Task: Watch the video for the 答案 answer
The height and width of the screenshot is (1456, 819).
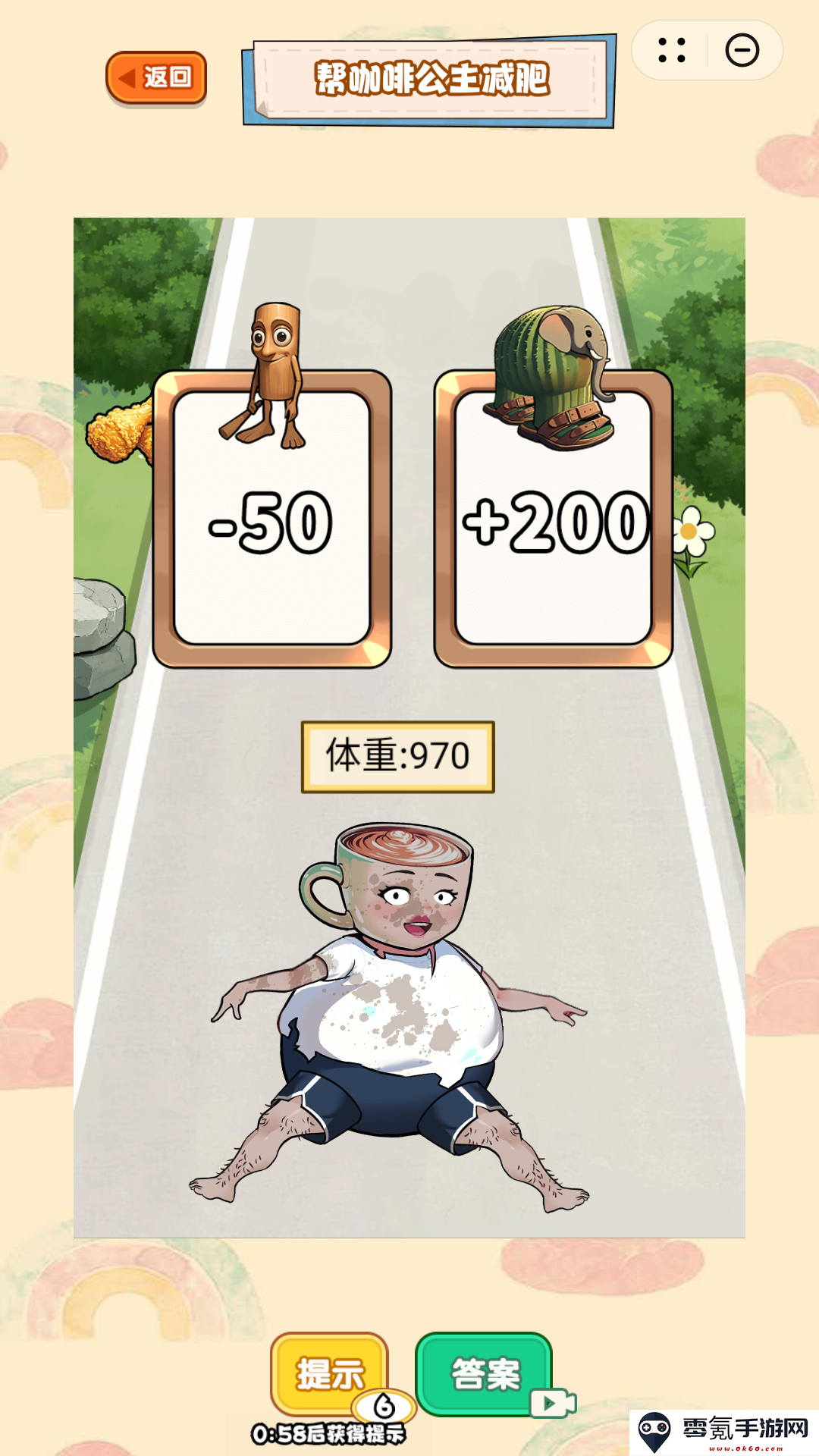Action: [x=484, y=1373]
